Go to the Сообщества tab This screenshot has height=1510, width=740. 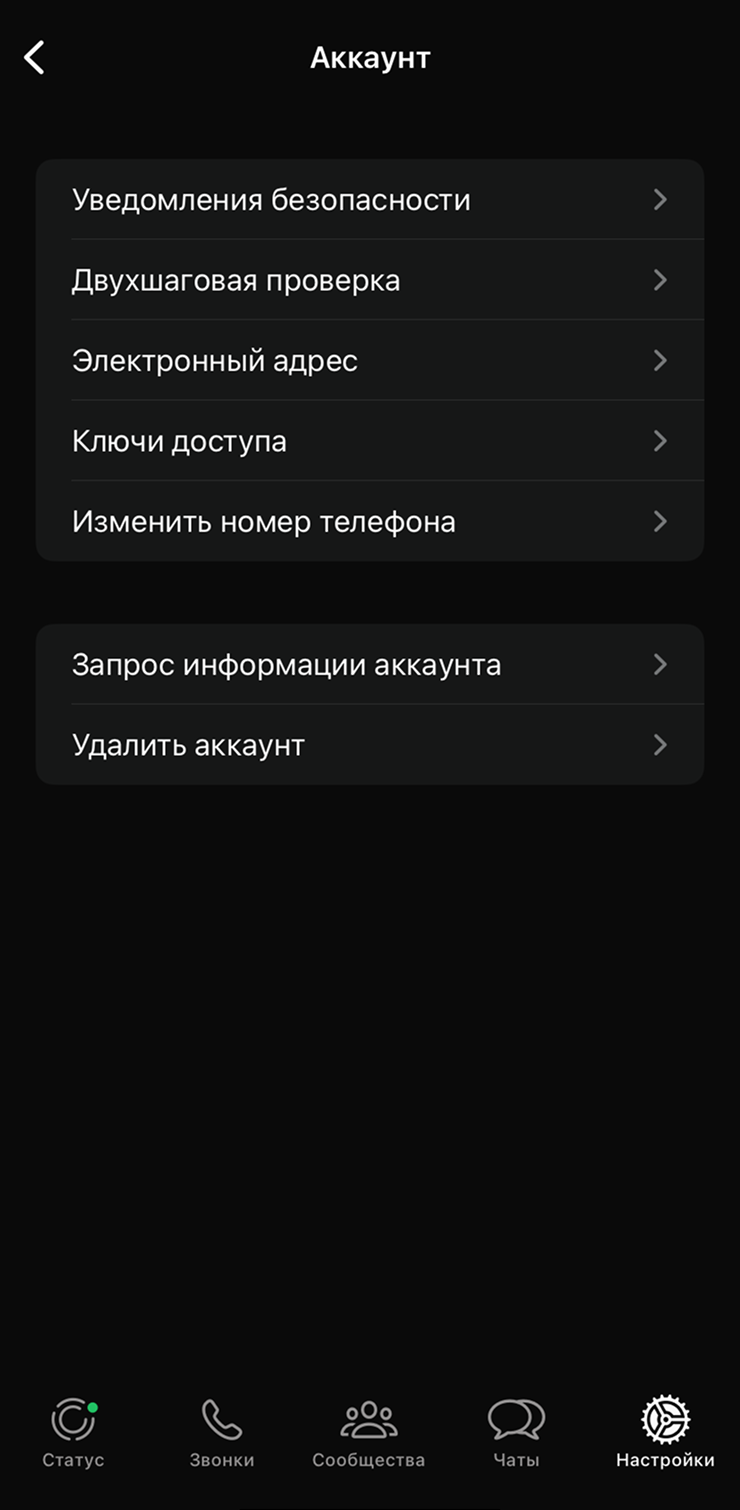tap(369, 1432)
